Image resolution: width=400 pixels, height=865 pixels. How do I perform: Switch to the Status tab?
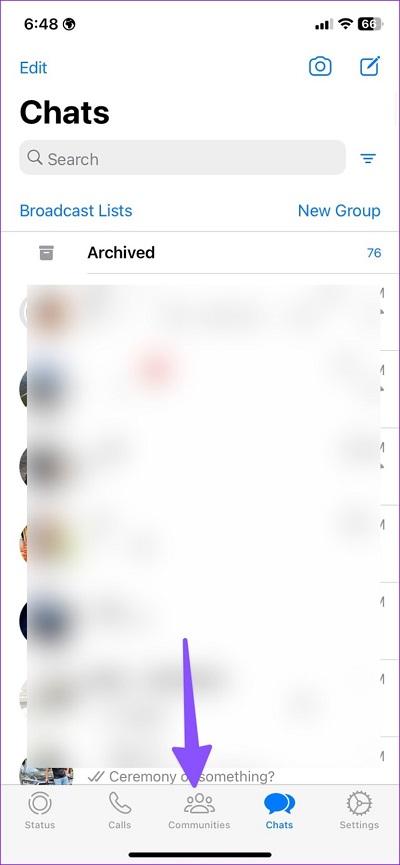(40, 810)
